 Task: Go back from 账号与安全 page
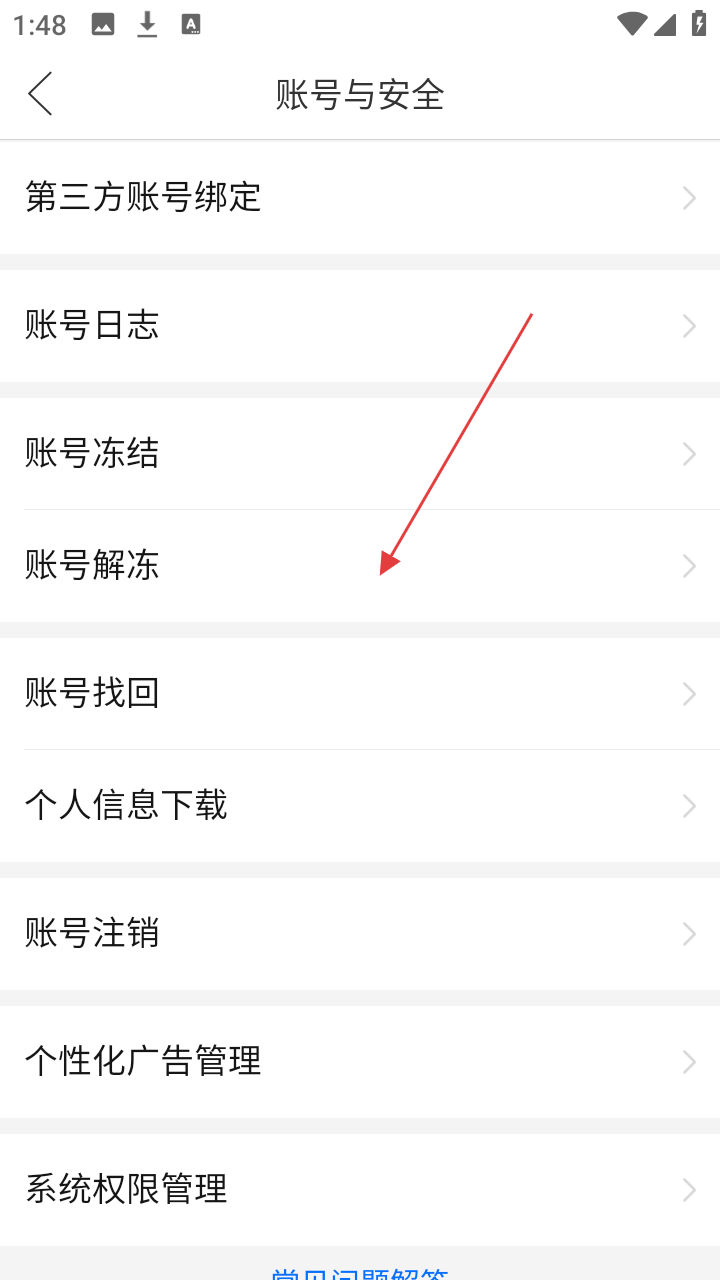click(40, 94)
